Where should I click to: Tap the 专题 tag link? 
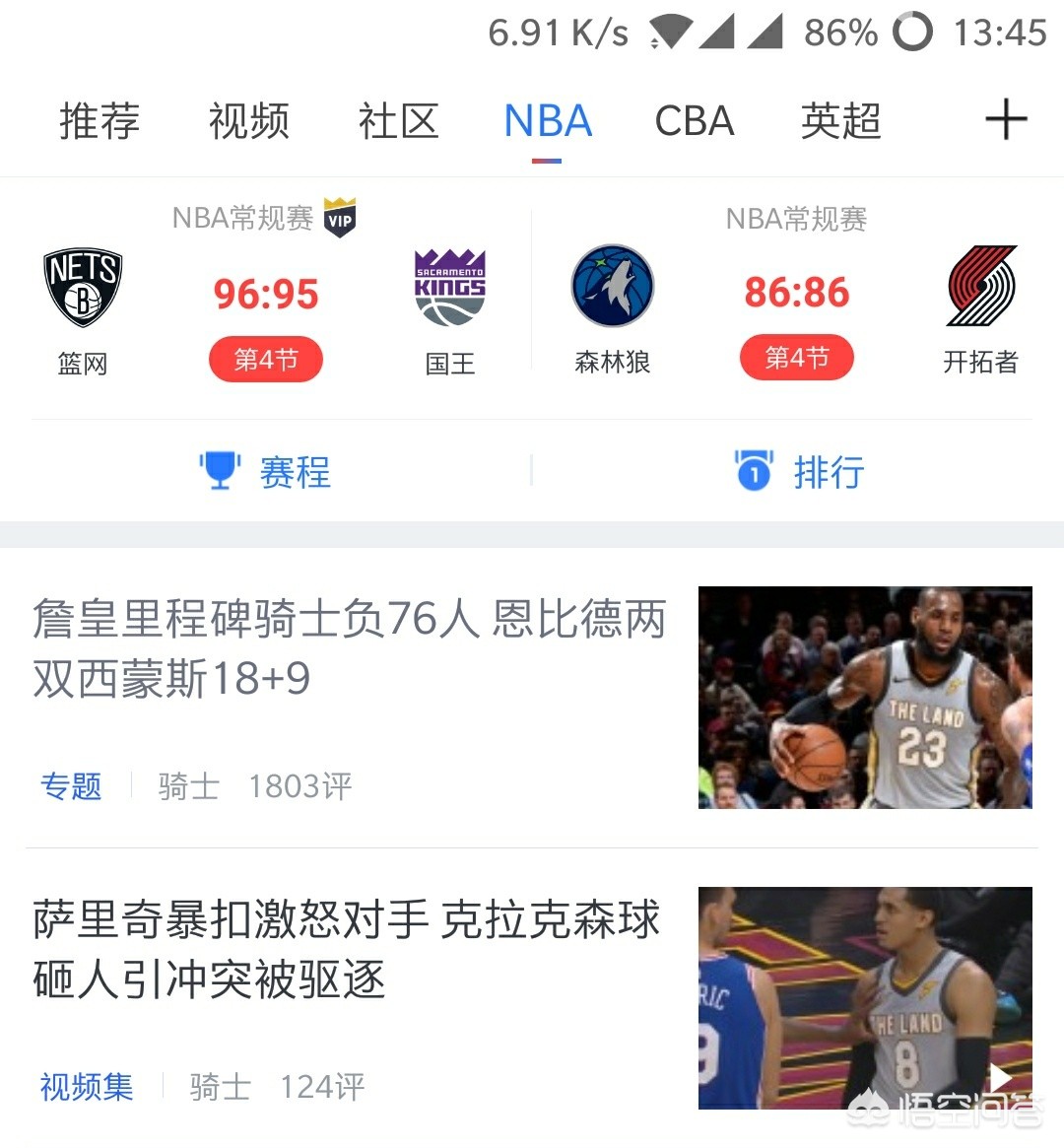pyautogui.click(x=71, y=786)
